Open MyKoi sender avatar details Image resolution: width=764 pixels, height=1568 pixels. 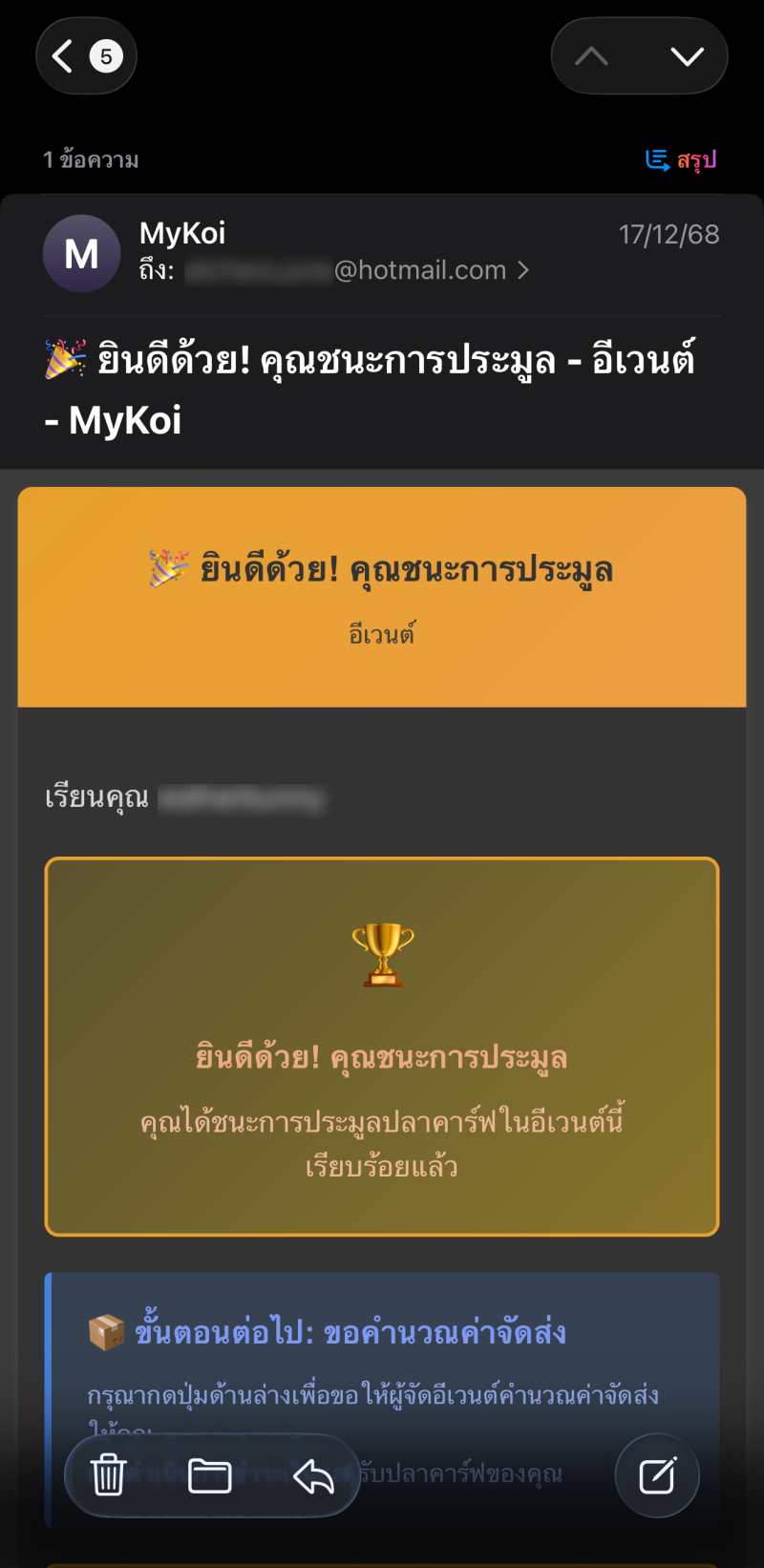point(81,254)
